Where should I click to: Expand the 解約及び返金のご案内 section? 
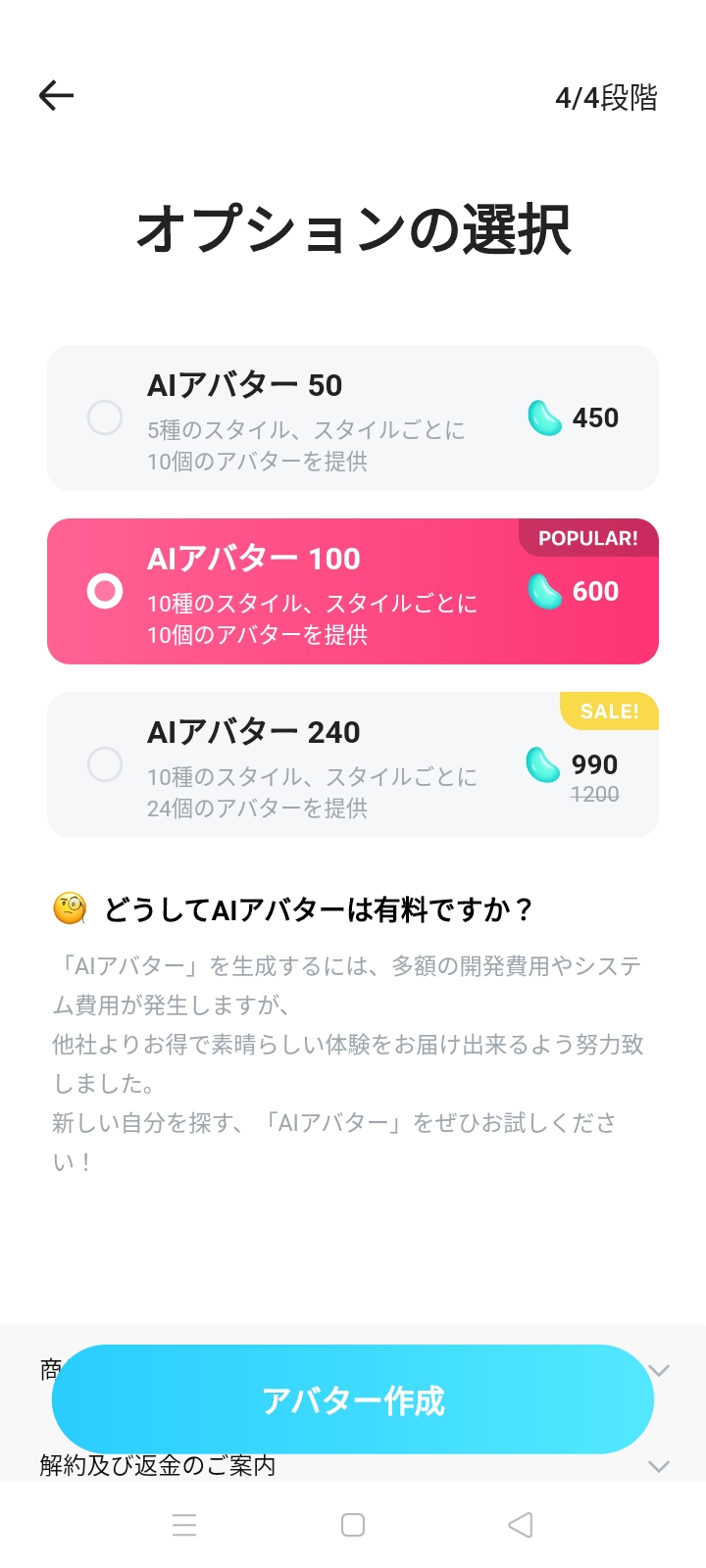(658, 1466)
